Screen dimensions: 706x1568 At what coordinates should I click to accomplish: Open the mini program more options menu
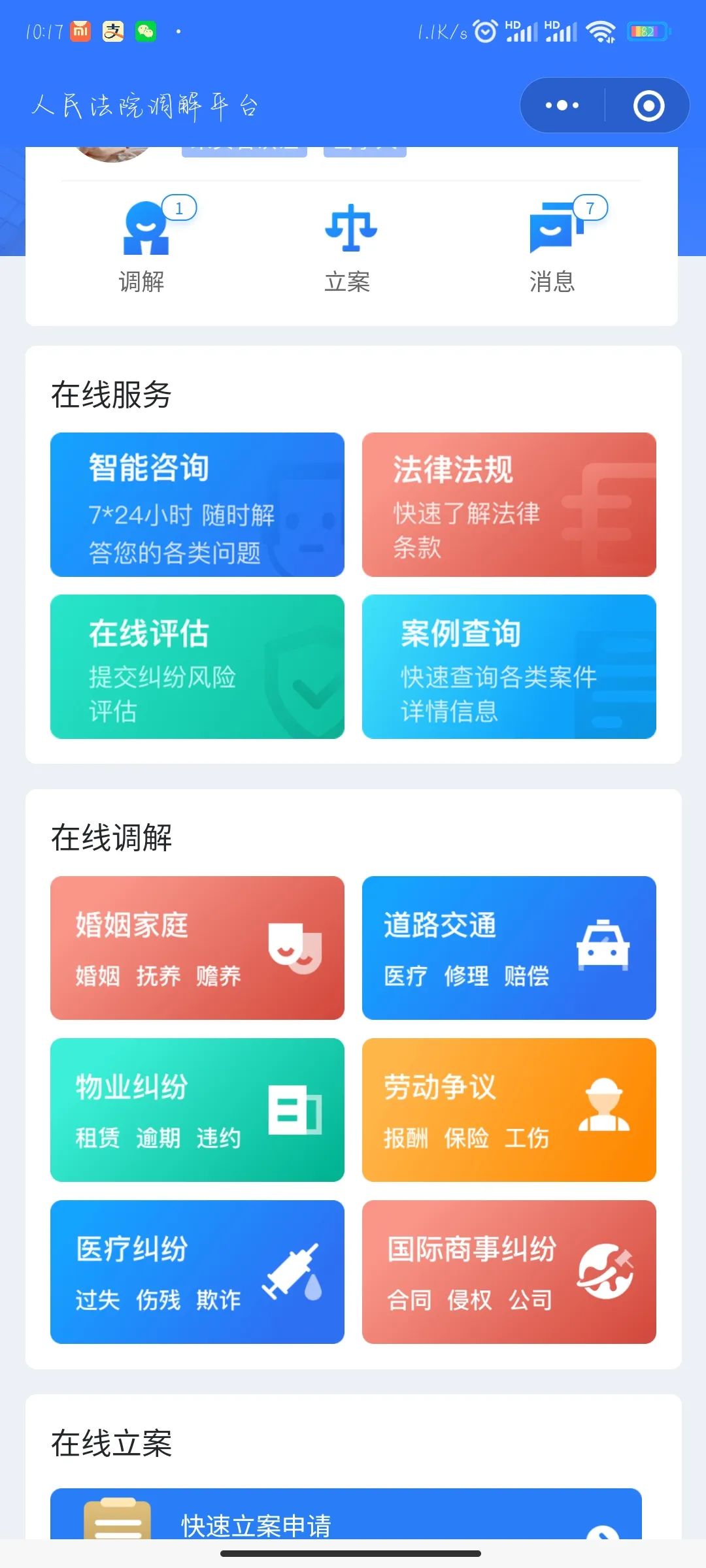[x=562, y=106]
